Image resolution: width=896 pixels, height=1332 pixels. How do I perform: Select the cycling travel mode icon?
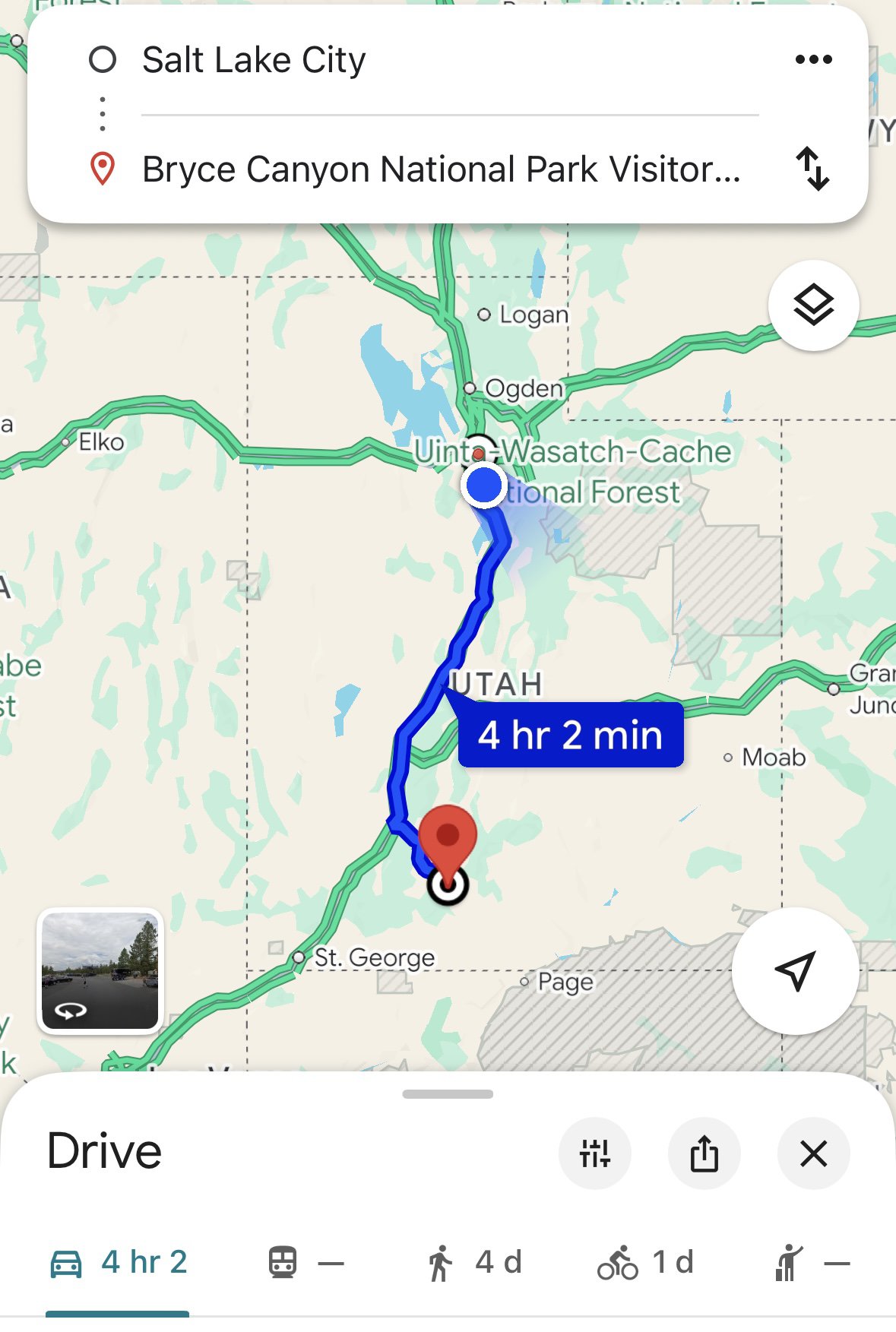pyautogui.click(x=619, y=1261)
